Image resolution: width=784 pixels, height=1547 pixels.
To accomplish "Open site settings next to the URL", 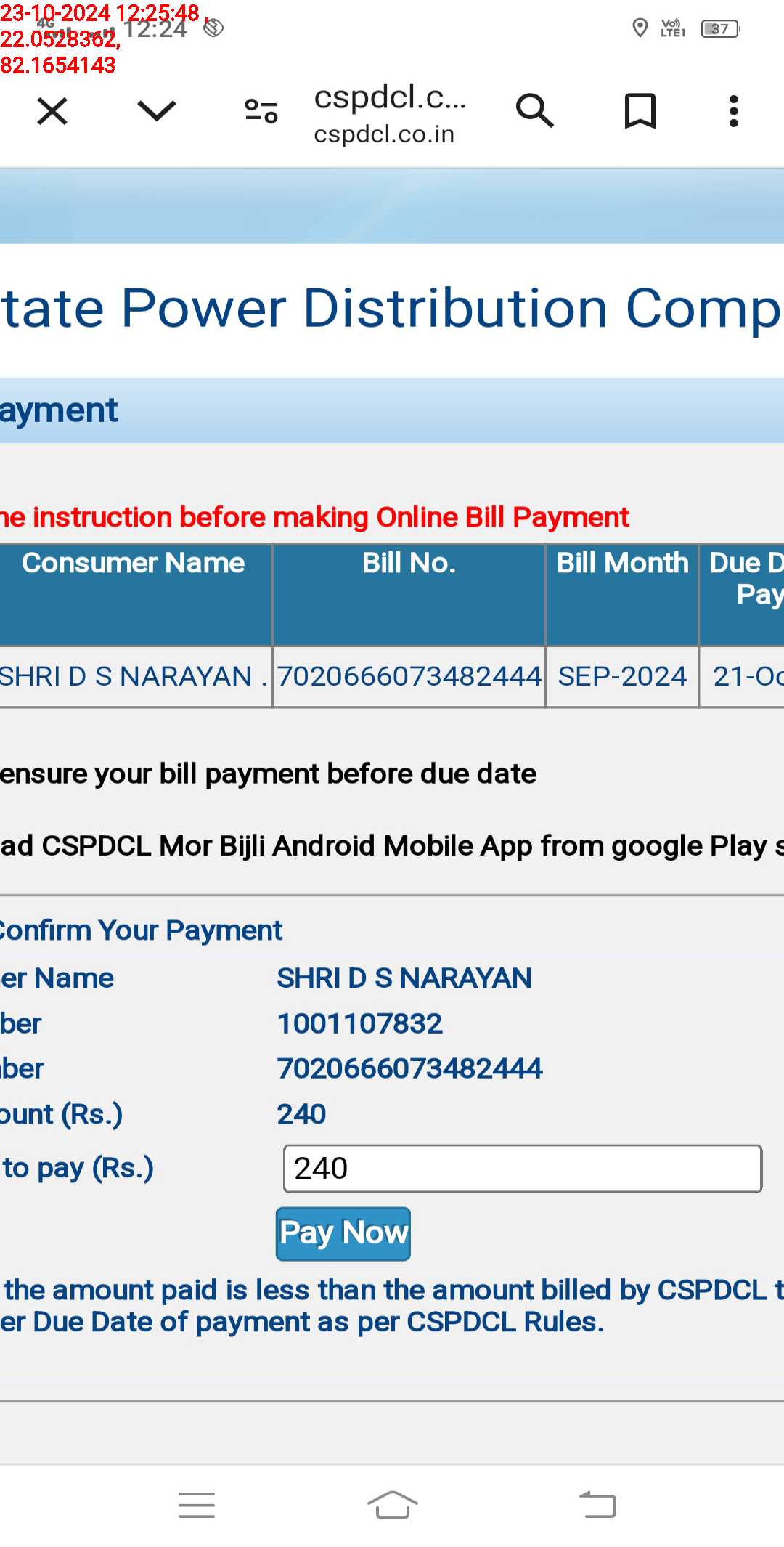I will coord(261,111).
